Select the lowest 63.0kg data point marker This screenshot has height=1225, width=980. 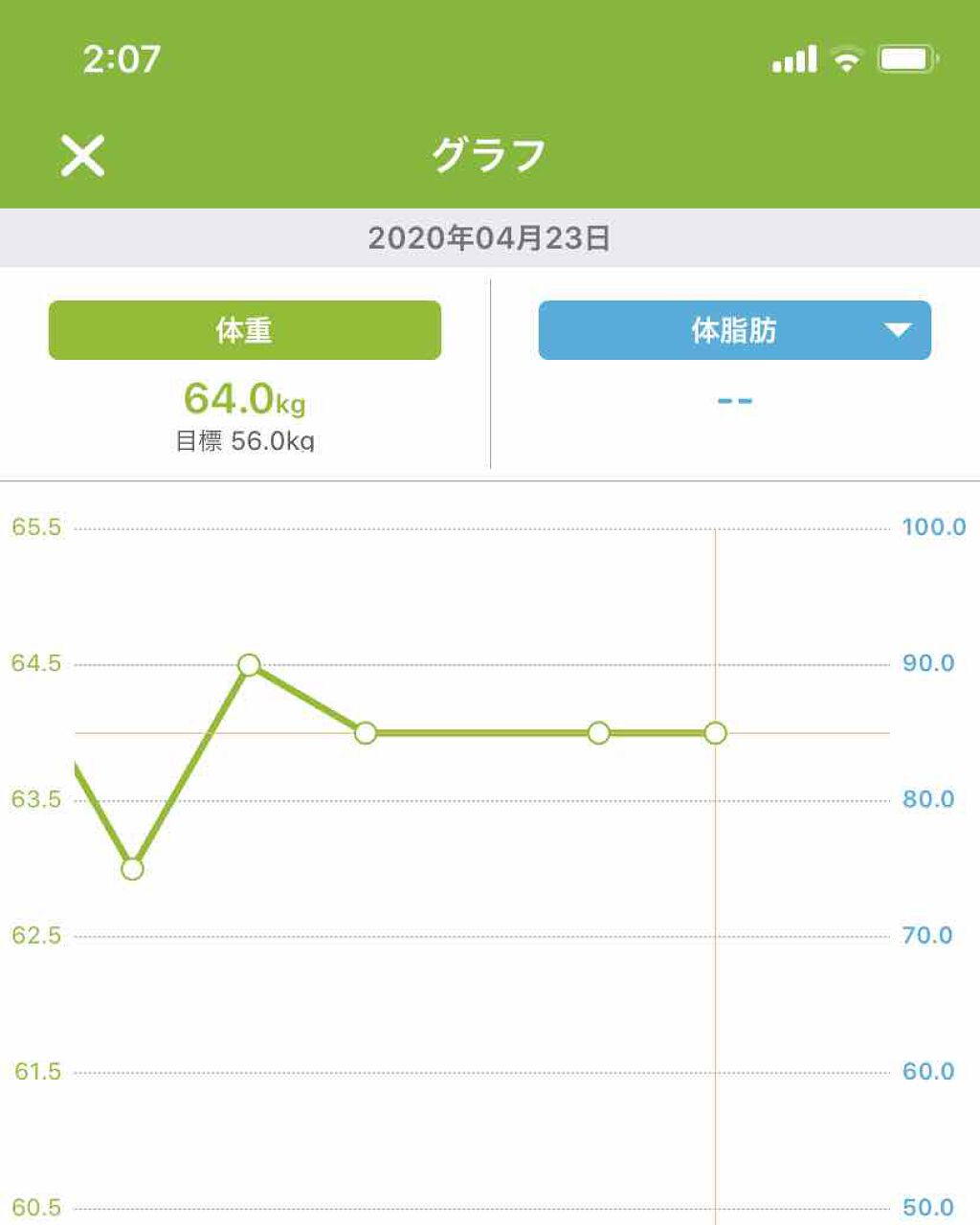point(130,869)
